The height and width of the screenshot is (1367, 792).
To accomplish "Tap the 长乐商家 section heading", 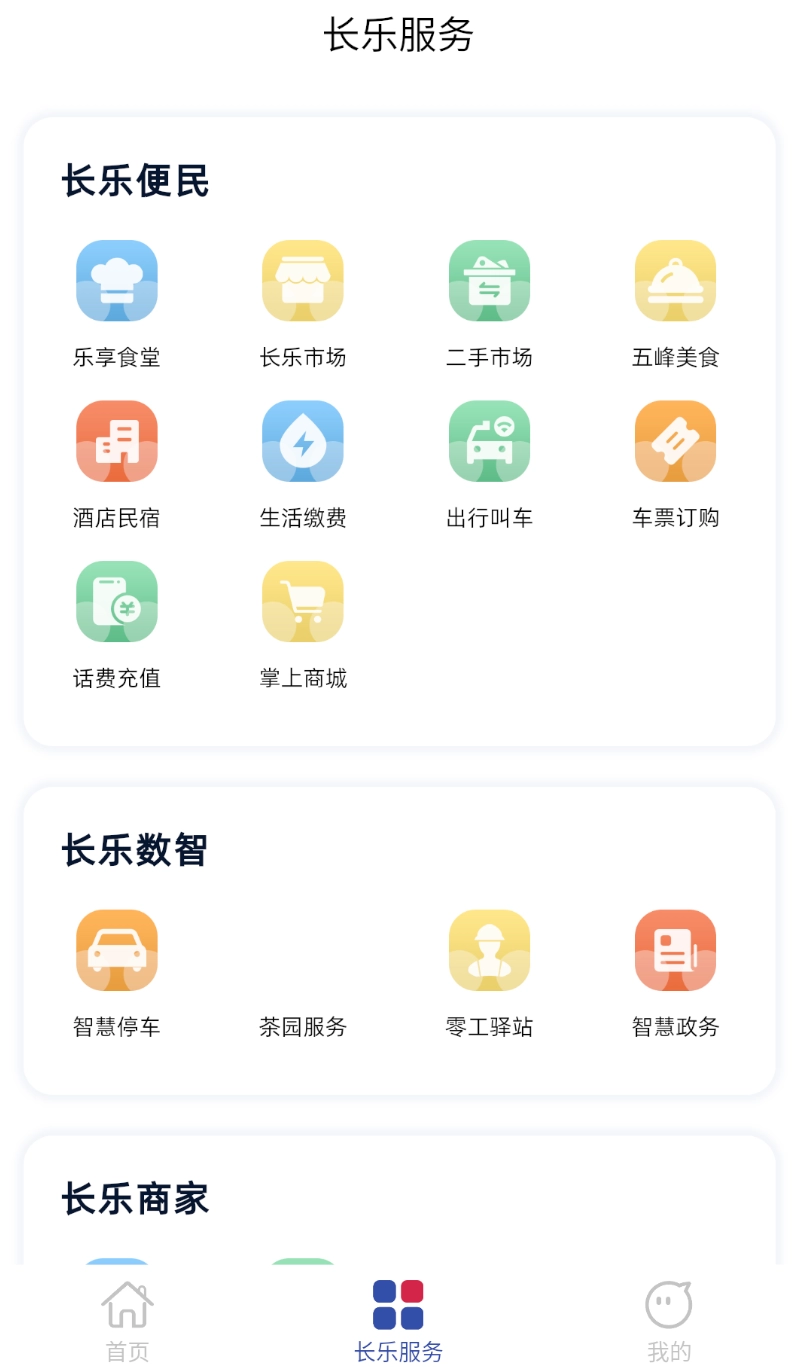I will coord(135,1199).
